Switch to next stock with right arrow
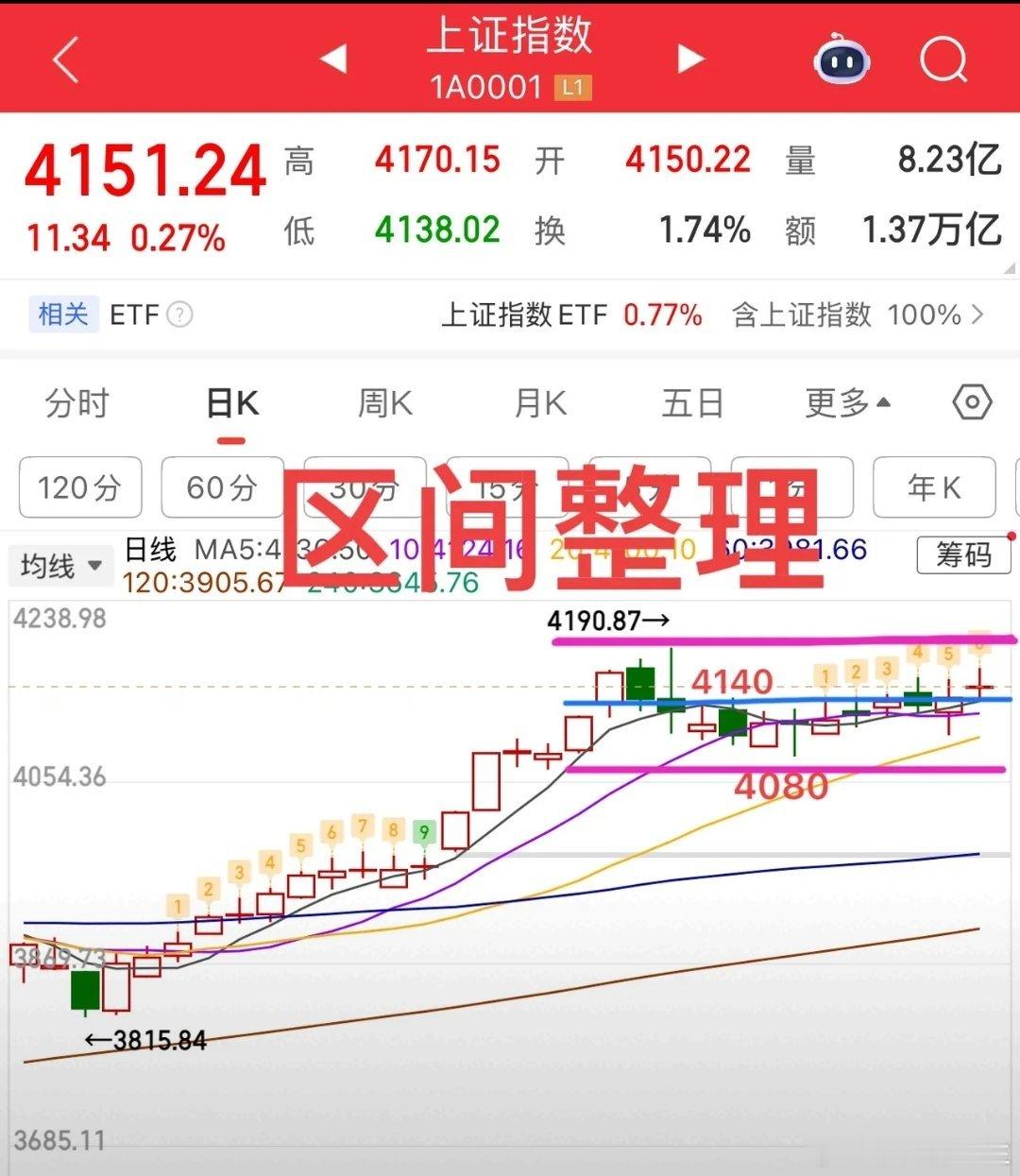The height and width of the screenshot is (1176, 1020). coord(688,59)
